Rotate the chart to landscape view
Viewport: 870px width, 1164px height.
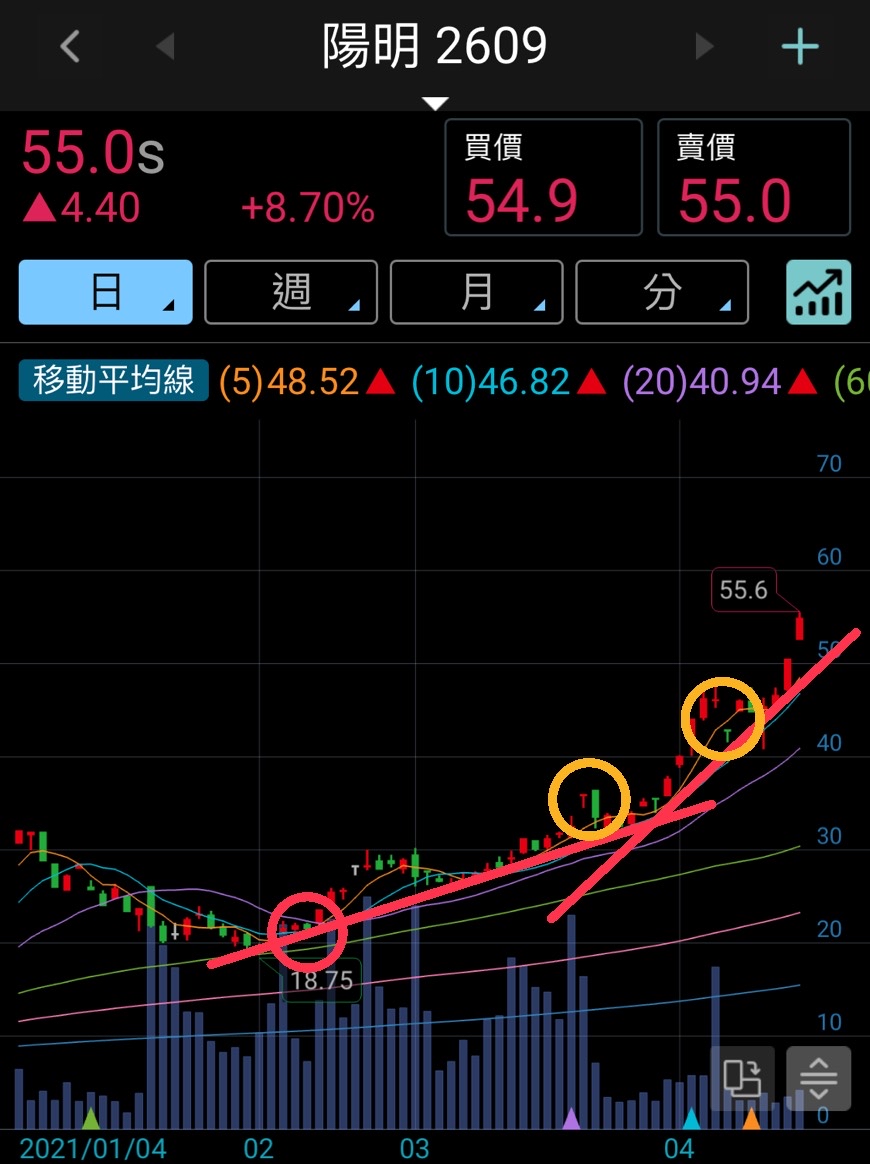click(x=742, y=1078)
